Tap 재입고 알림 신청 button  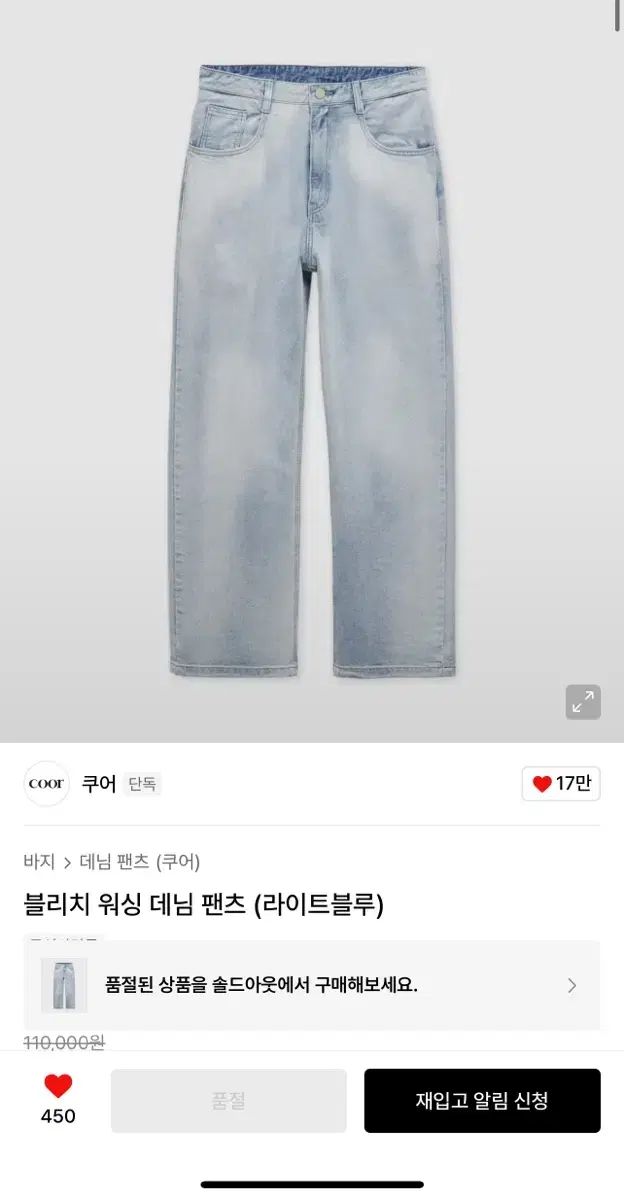click(x=482, y=1101)
